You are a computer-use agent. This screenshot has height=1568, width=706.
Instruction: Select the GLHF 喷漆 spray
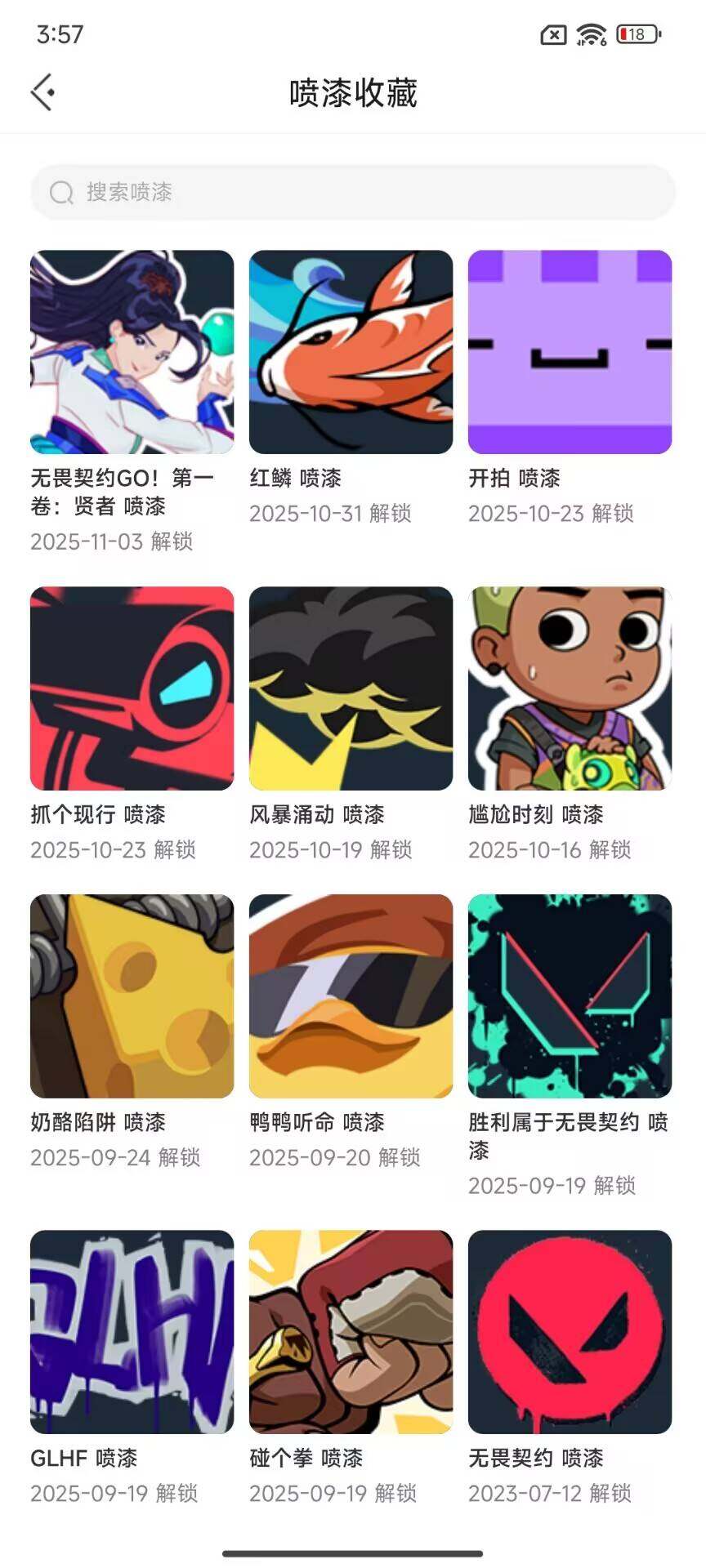[132, 1332]
